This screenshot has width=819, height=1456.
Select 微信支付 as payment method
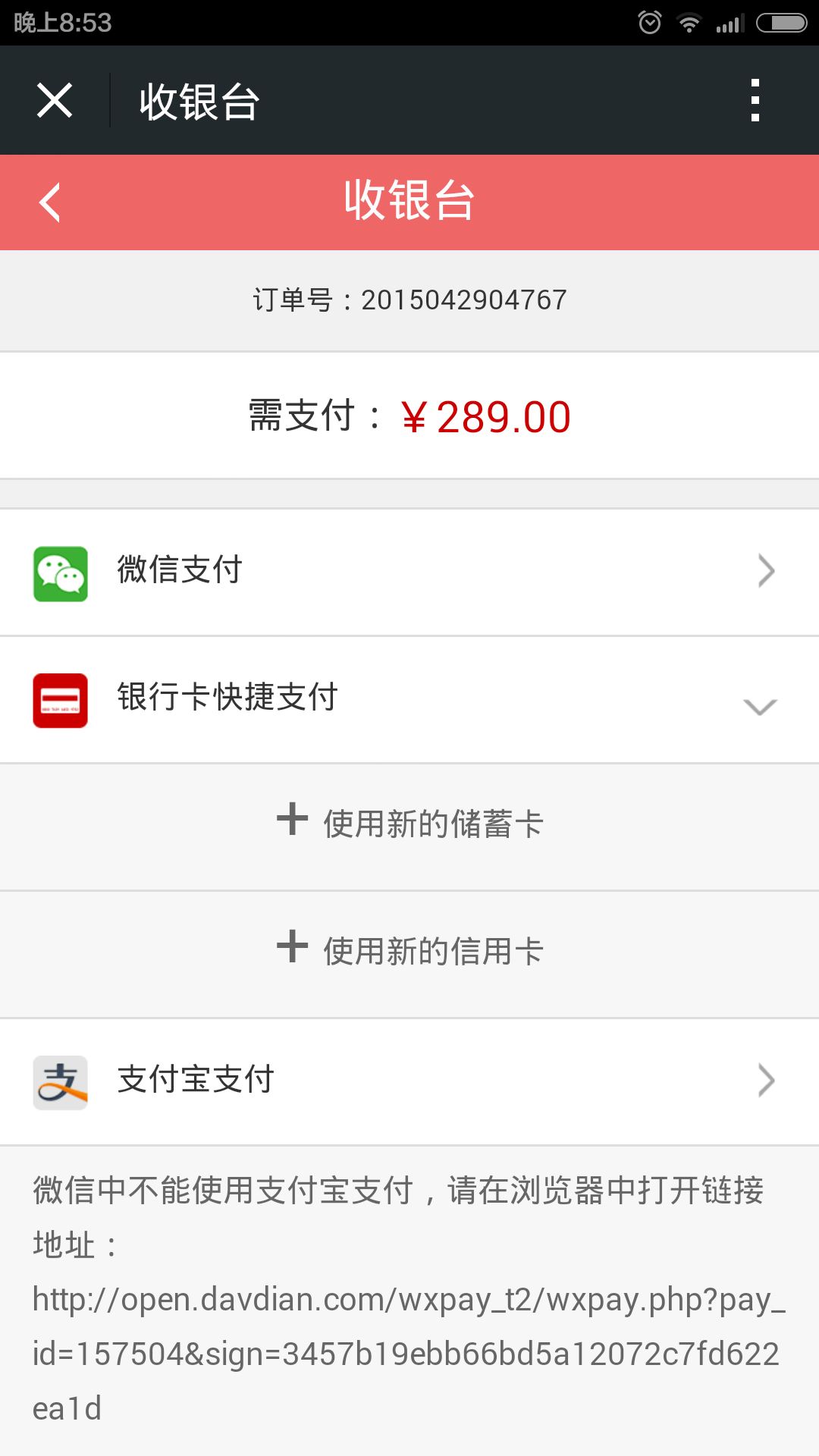(409, 573)
